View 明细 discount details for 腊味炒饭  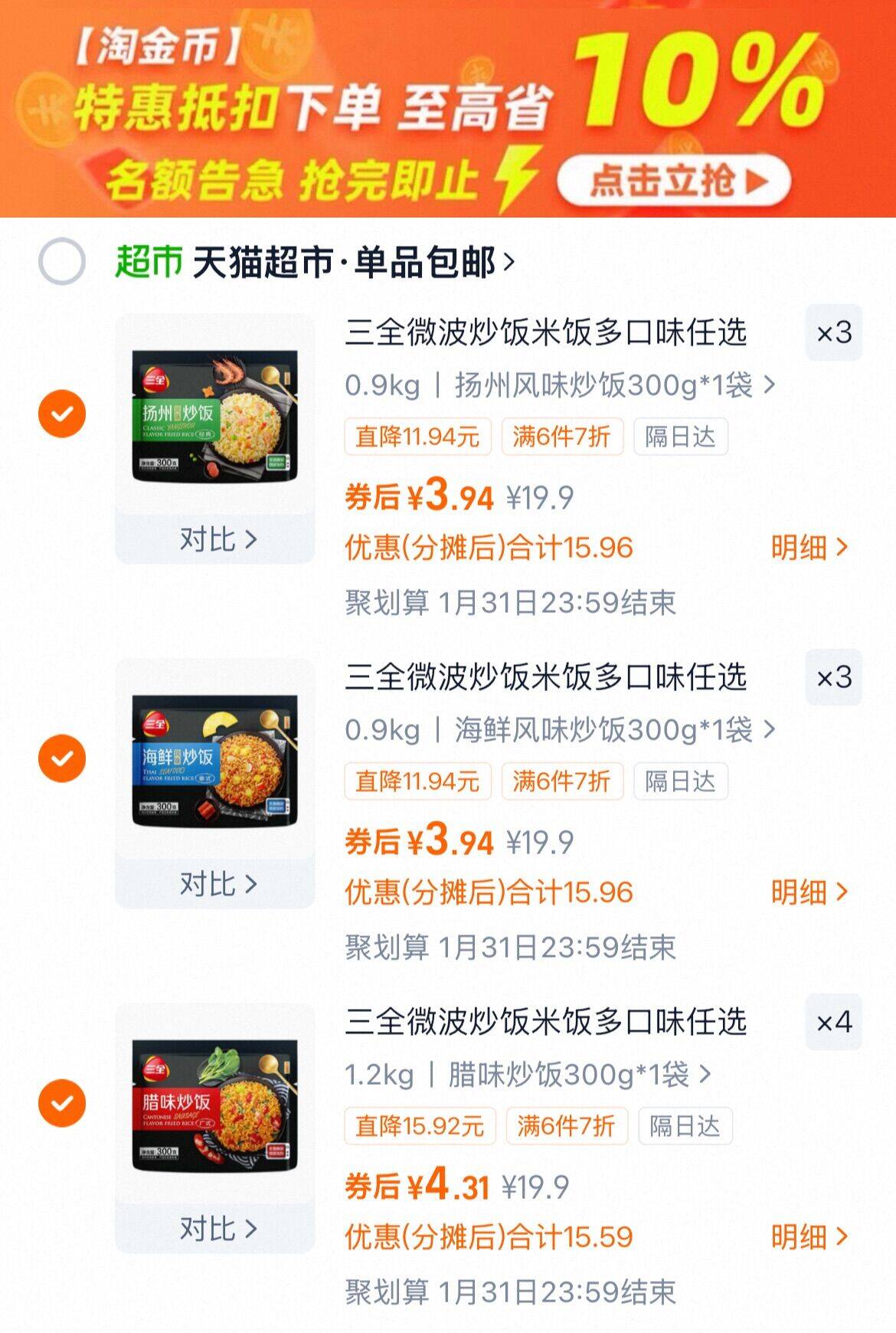coord(809,1237)
